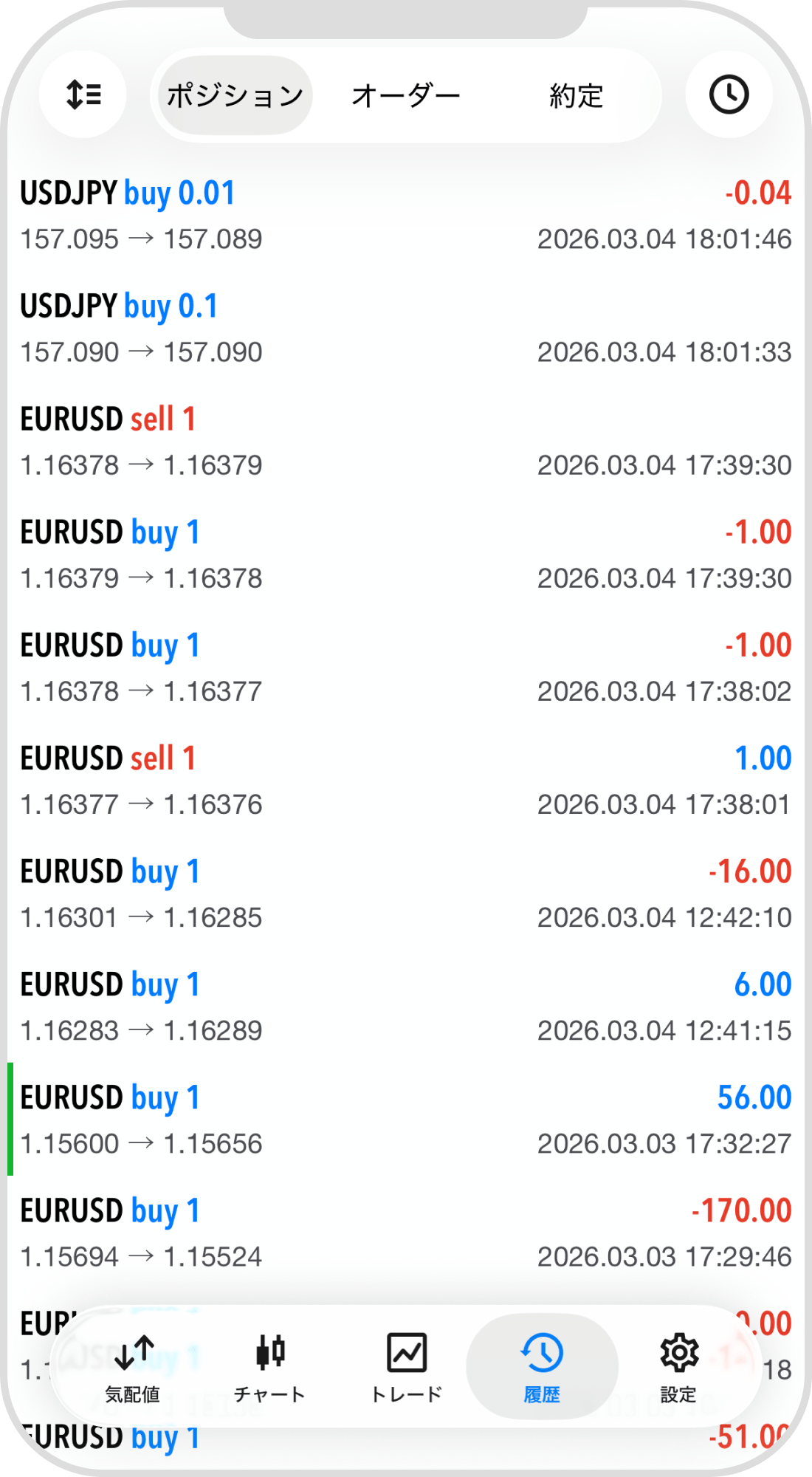The height and width of the screenshot is (1477, 812).
Task: Open the USDJPY buy 0.1 position
Action: (406, 328)
